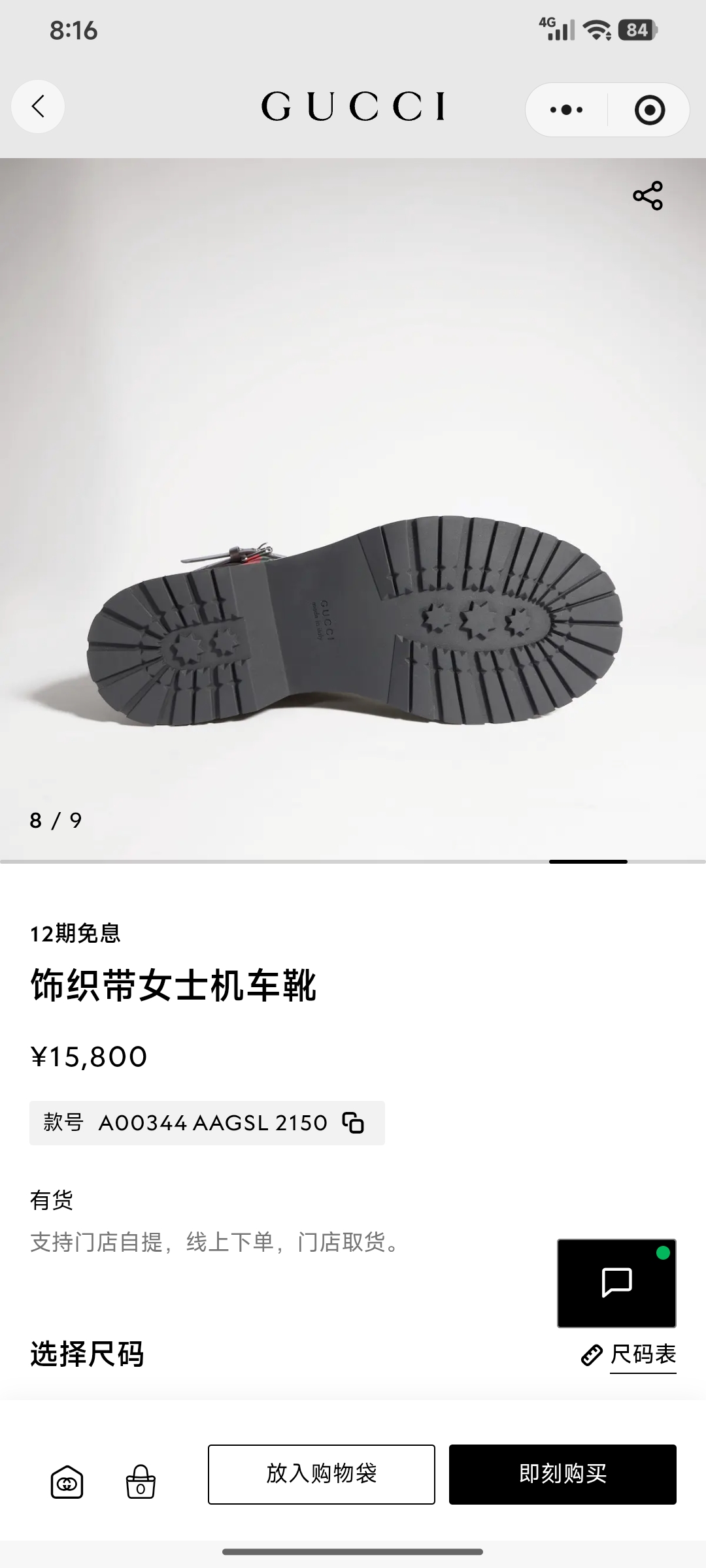The width and height of the screenshot is (706, 1568).
Task: Open the 尺码表 size chart link
Action: pyautogui.click(x=629, y=1354)
